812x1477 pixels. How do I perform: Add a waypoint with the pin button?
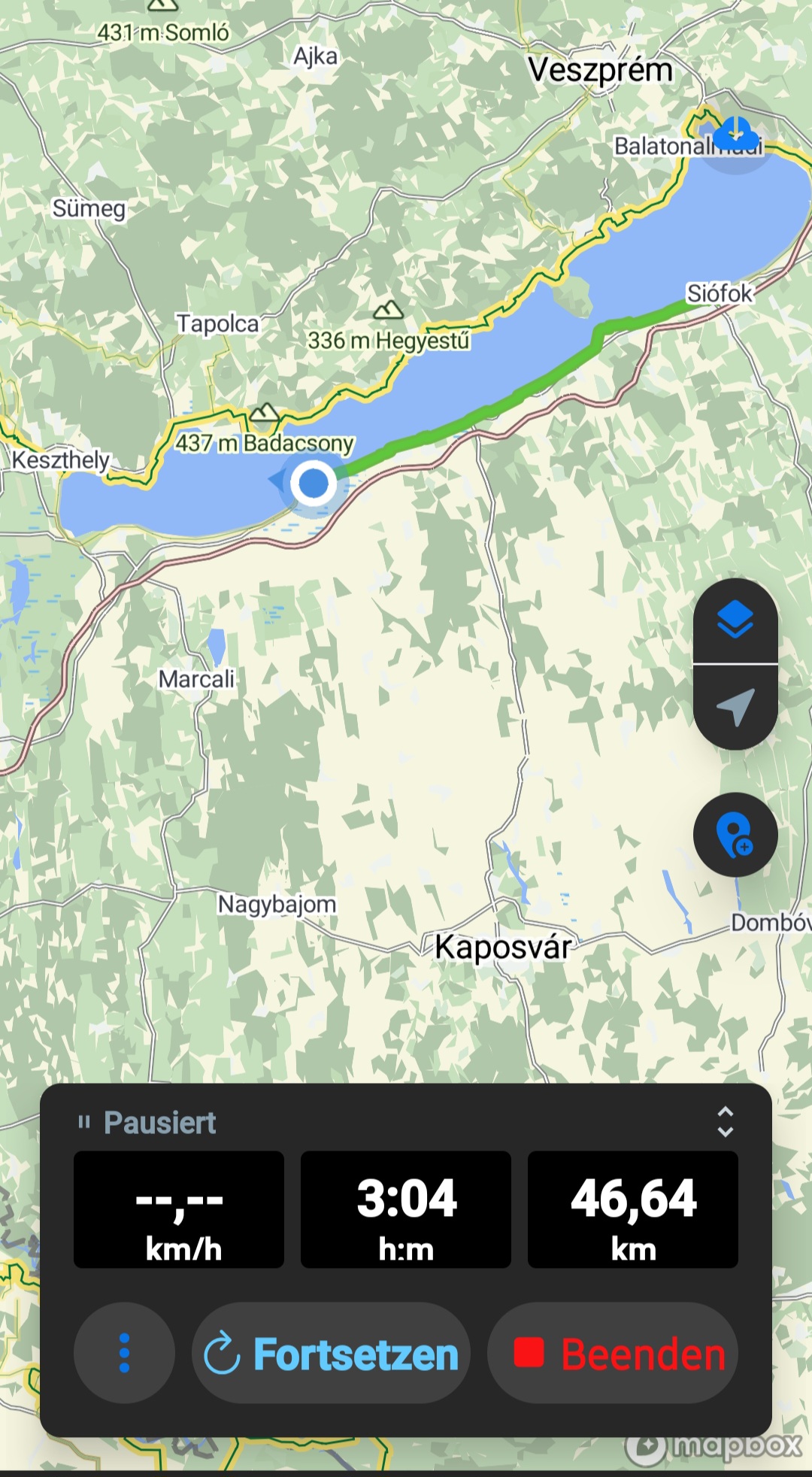(735, 835)
